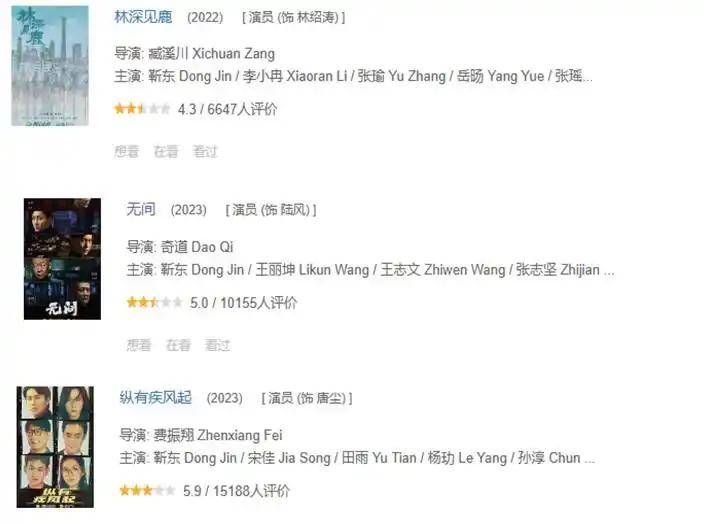Select 在看 under 无间
This screenshot has height=524, width=704.
point(178,345)
